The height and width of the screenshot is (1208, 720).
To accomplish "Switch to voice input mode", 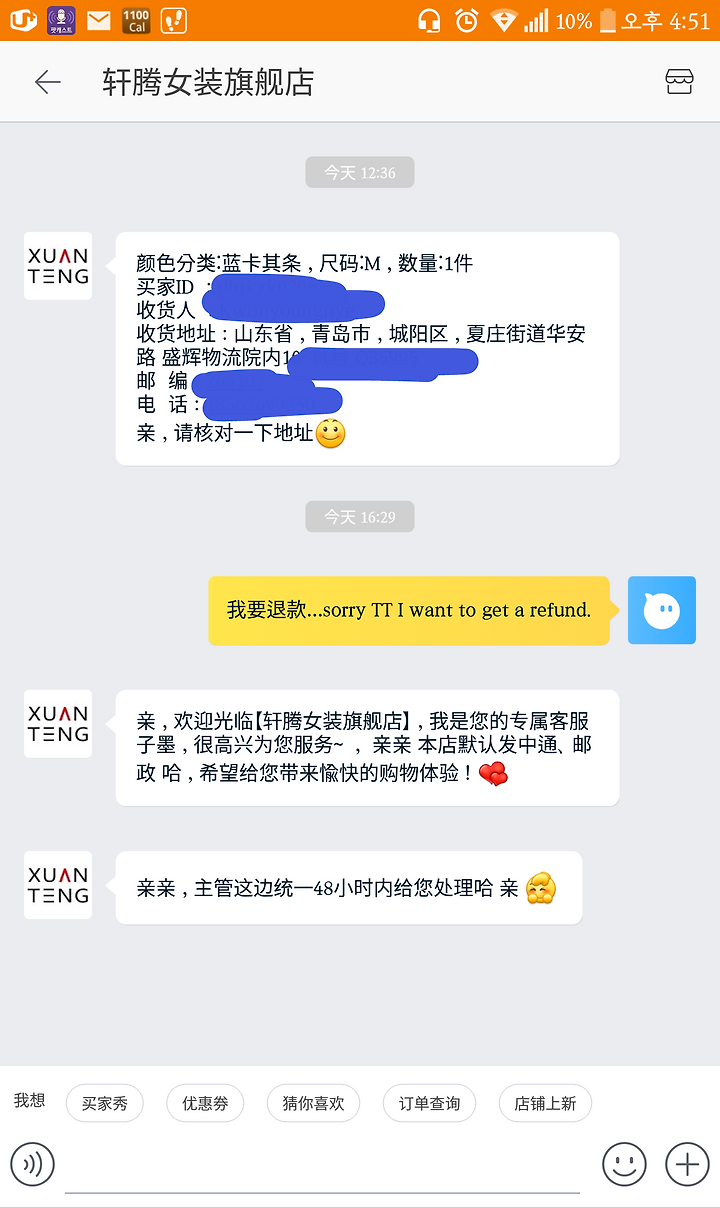I will [x=33, y=1164].
